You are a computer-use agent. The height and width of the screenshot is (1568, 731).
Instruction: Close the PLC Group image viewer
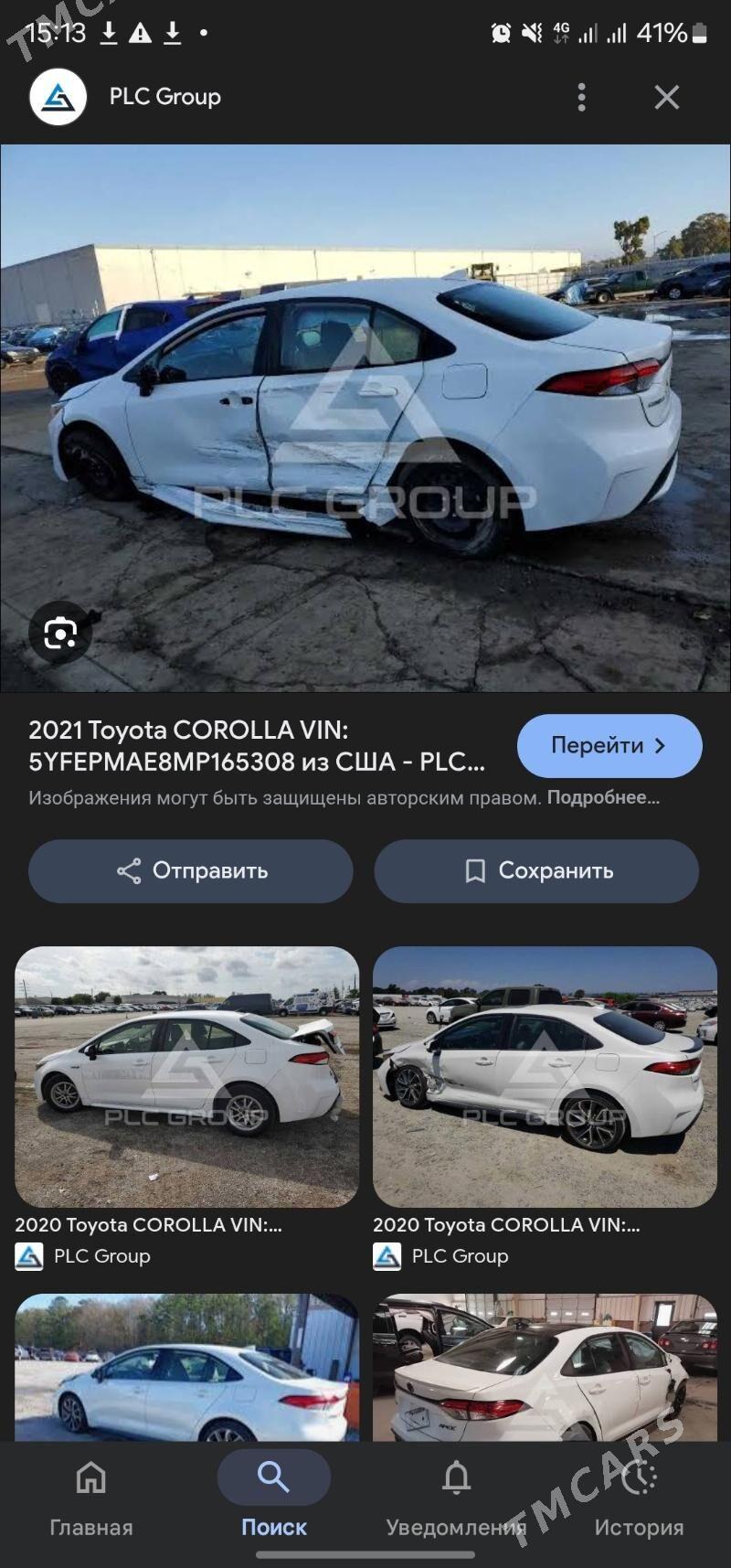667,97
